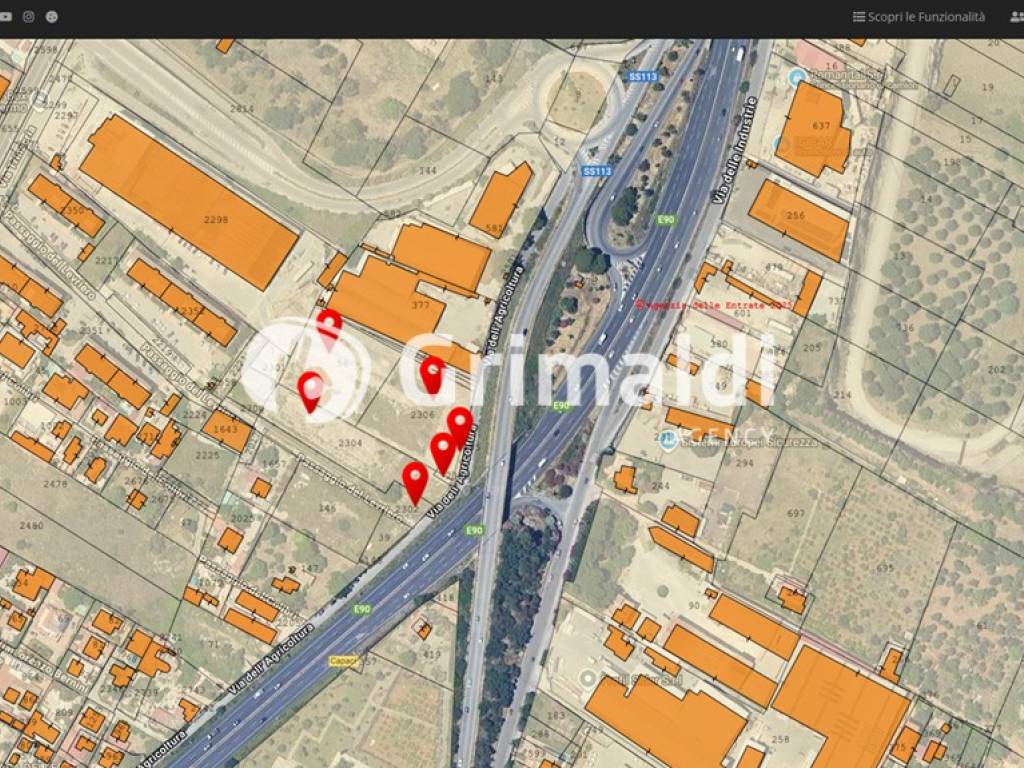Open the YouTube social link
Image resolution: width=1024 pixels, height=768 pixels.
coord(5,17)
